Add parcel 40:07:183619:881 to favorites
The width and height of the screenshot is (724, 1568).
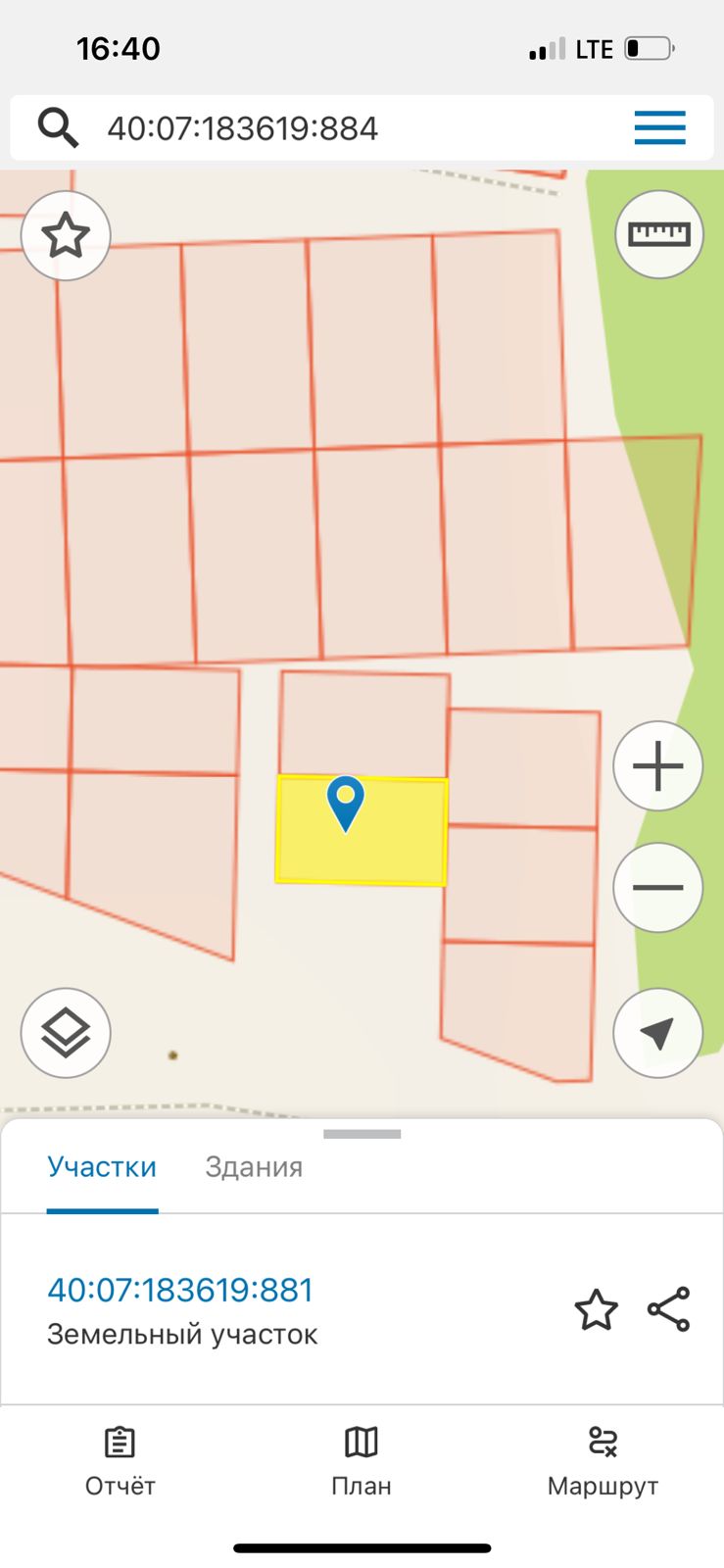click(x=596, y=1310)
